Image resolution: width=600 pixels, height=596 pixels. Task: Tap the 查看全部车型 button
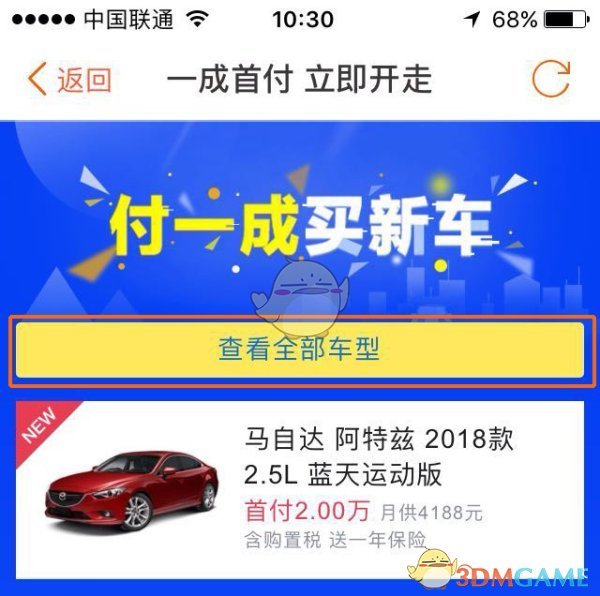(x=301, y=349)
